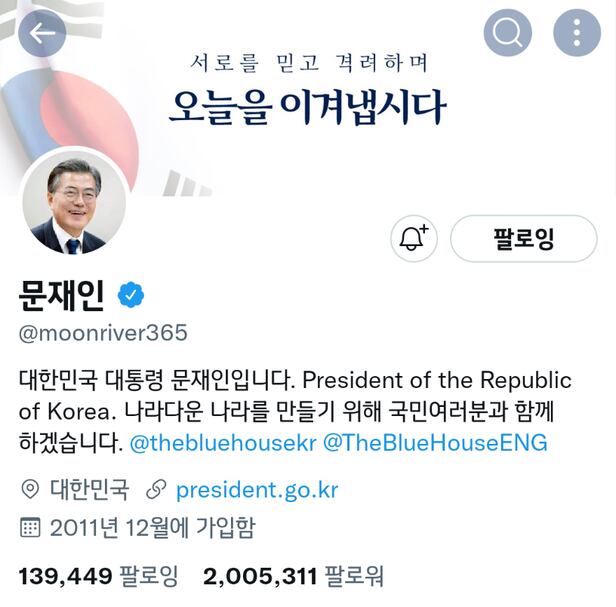Show the 139,449 팔로잉 list
Image resolution: width=616 pixels, height=607 pixels.
coord(98,576)
